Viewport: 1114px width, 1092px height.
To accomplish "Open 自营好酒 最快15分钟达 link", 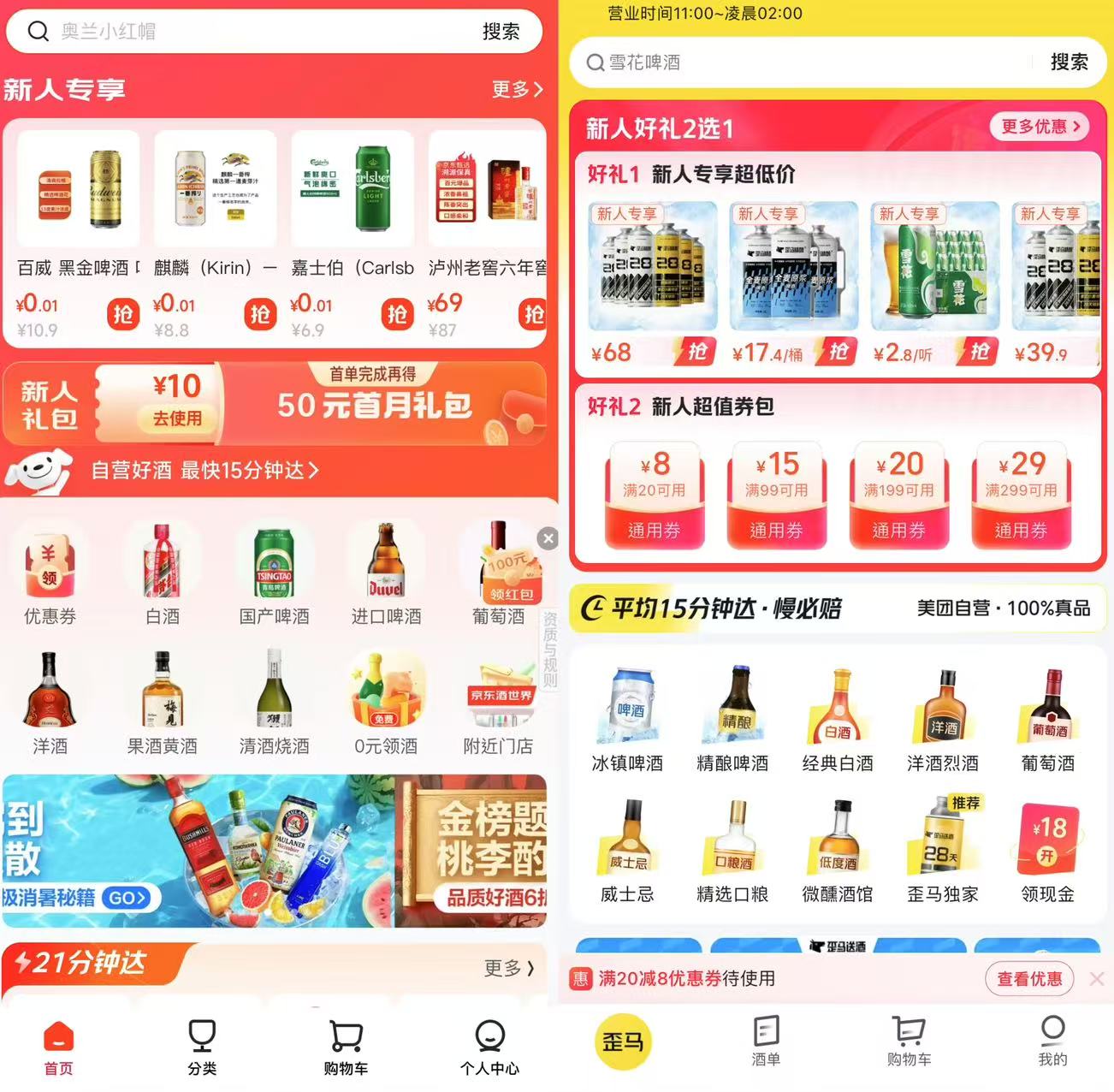I will (x=205, y=470).
